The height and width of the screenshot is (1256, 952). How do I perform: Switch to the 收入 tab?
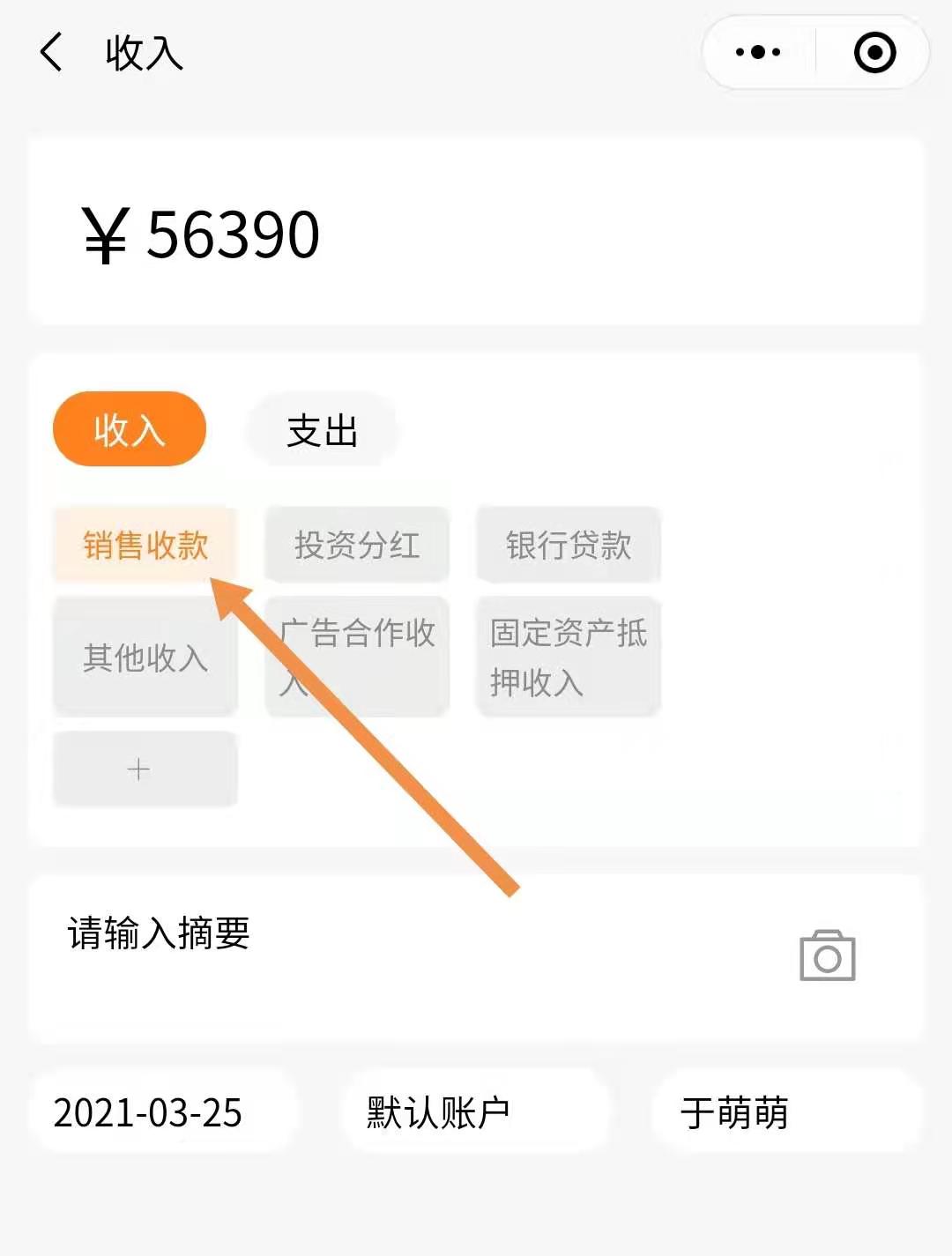130,430
